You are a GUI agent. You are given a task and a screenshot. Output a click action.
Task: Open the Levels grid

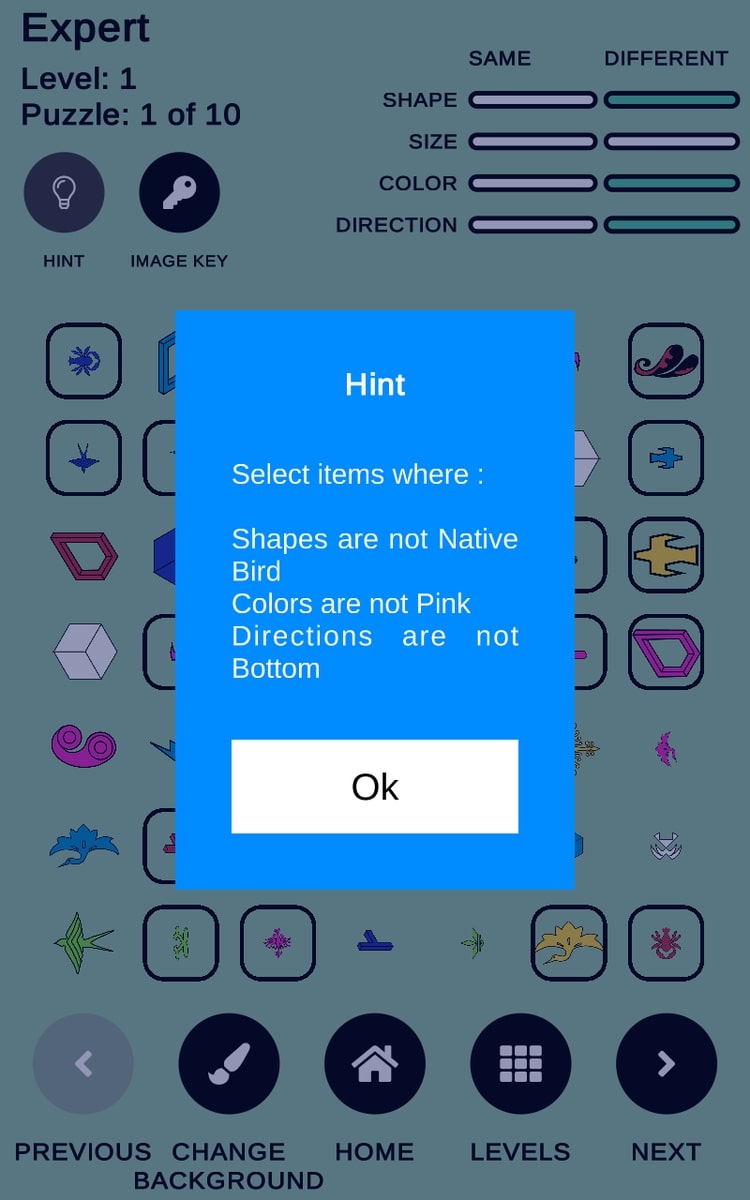(x=520, y=1063)
